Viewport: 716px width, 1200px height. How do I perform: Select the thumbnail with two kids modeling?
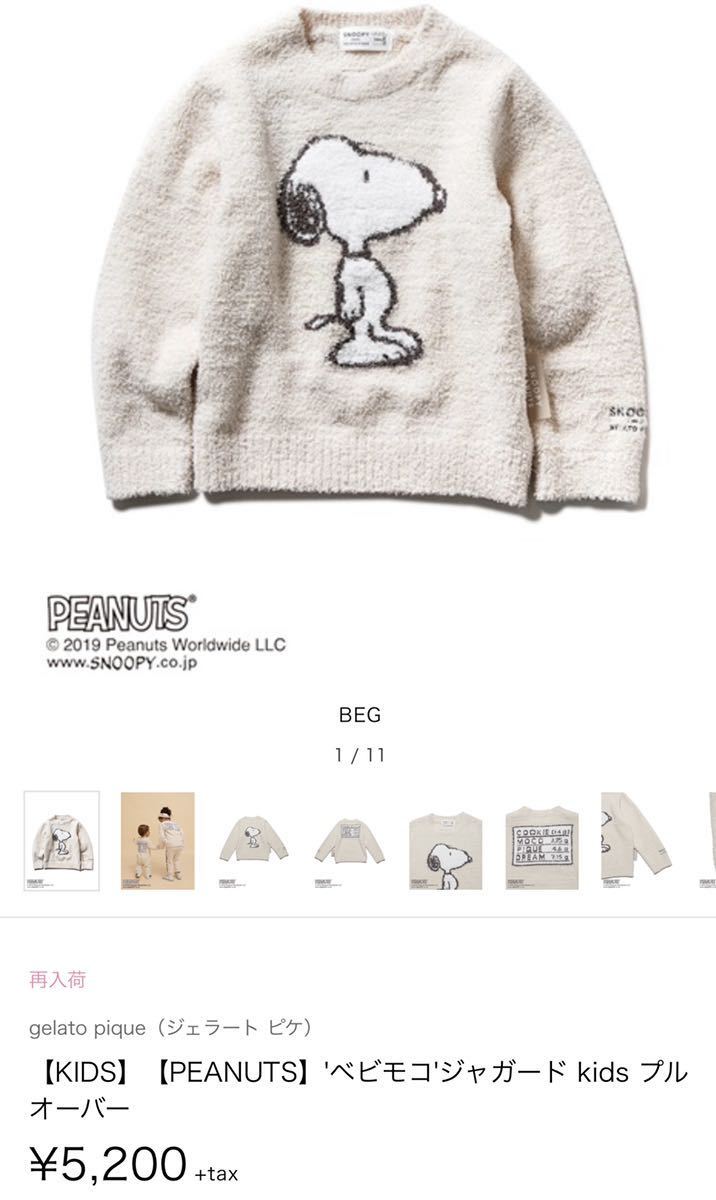pyautogui.click(x=158, y=842)
